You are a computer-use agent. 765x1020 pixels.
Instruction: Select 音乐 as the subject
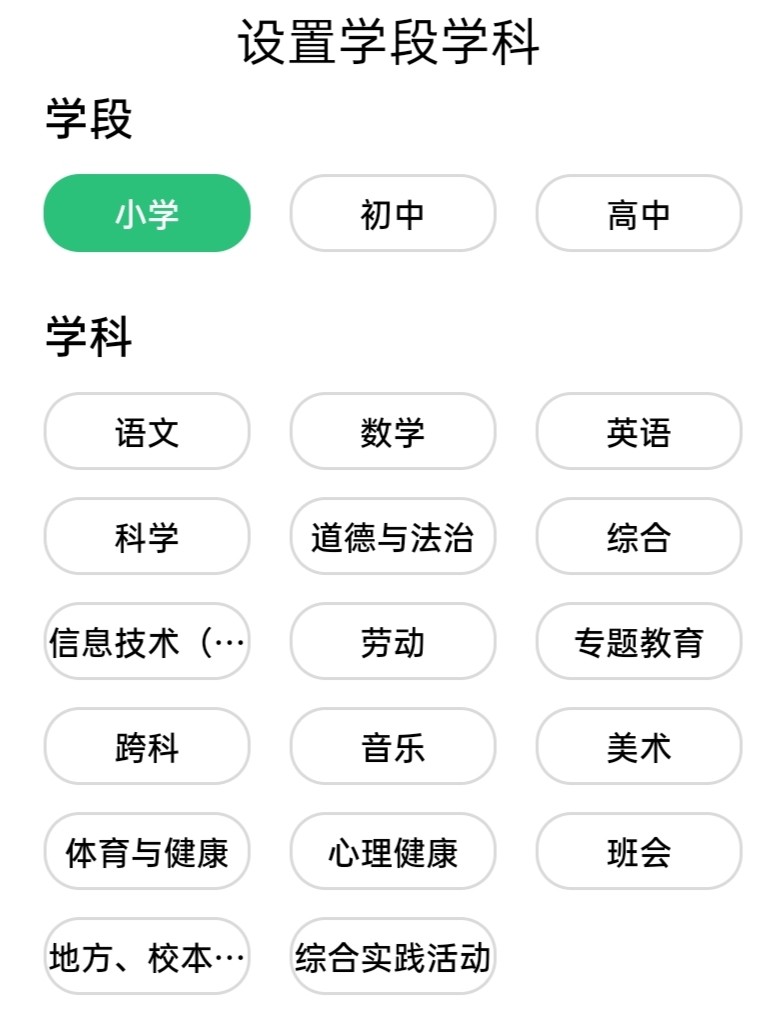coord(392,747)
